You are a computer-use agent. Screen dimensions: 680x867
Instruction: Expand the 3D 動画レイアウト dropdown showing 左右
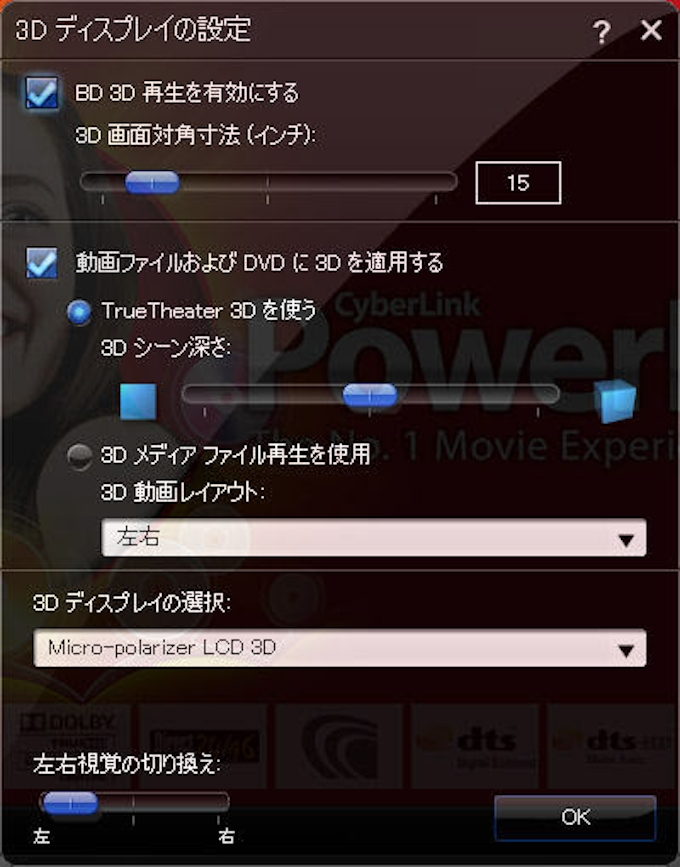pos(374,538)
